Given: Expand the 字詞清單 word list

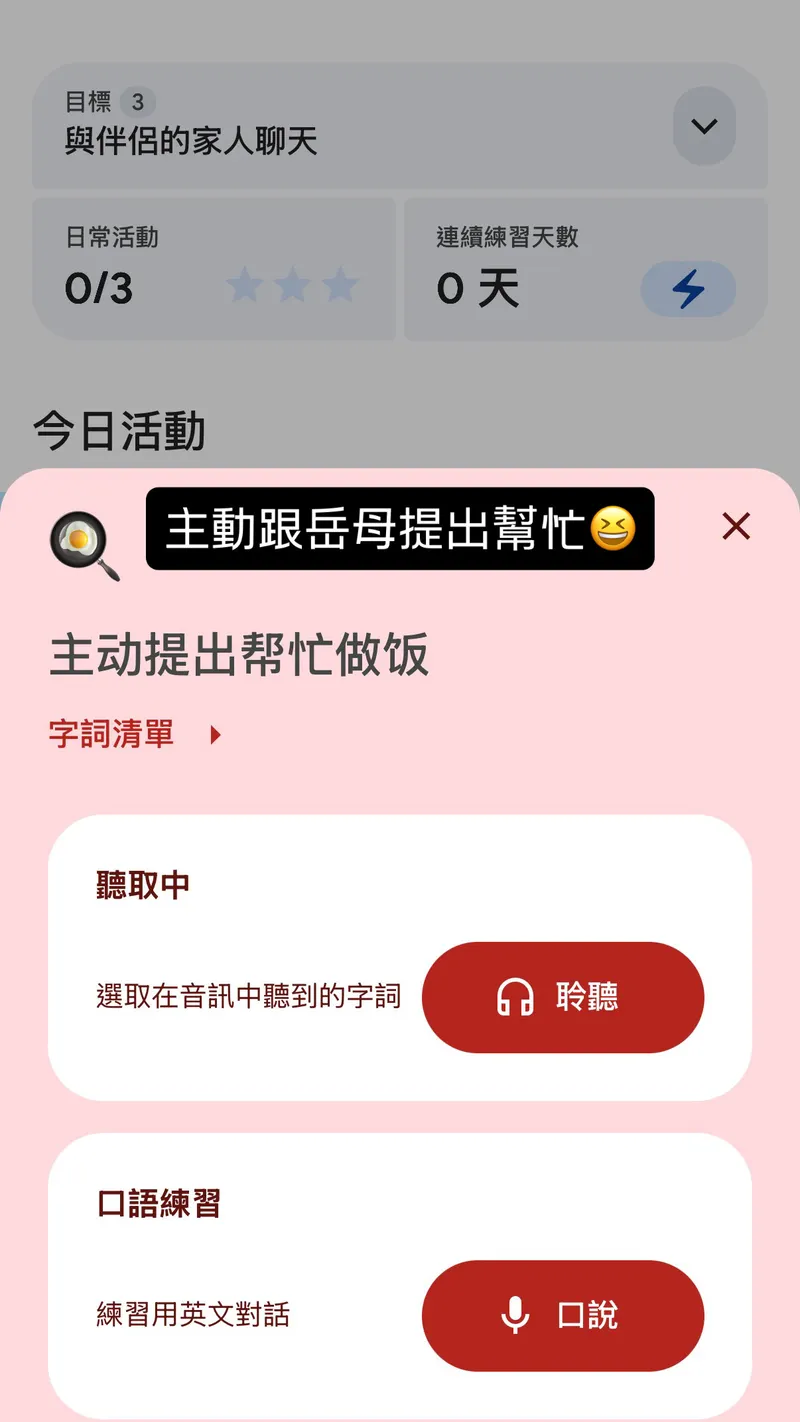Looking at the screenshot, I should pyautogui.click(x=135, y=735).
